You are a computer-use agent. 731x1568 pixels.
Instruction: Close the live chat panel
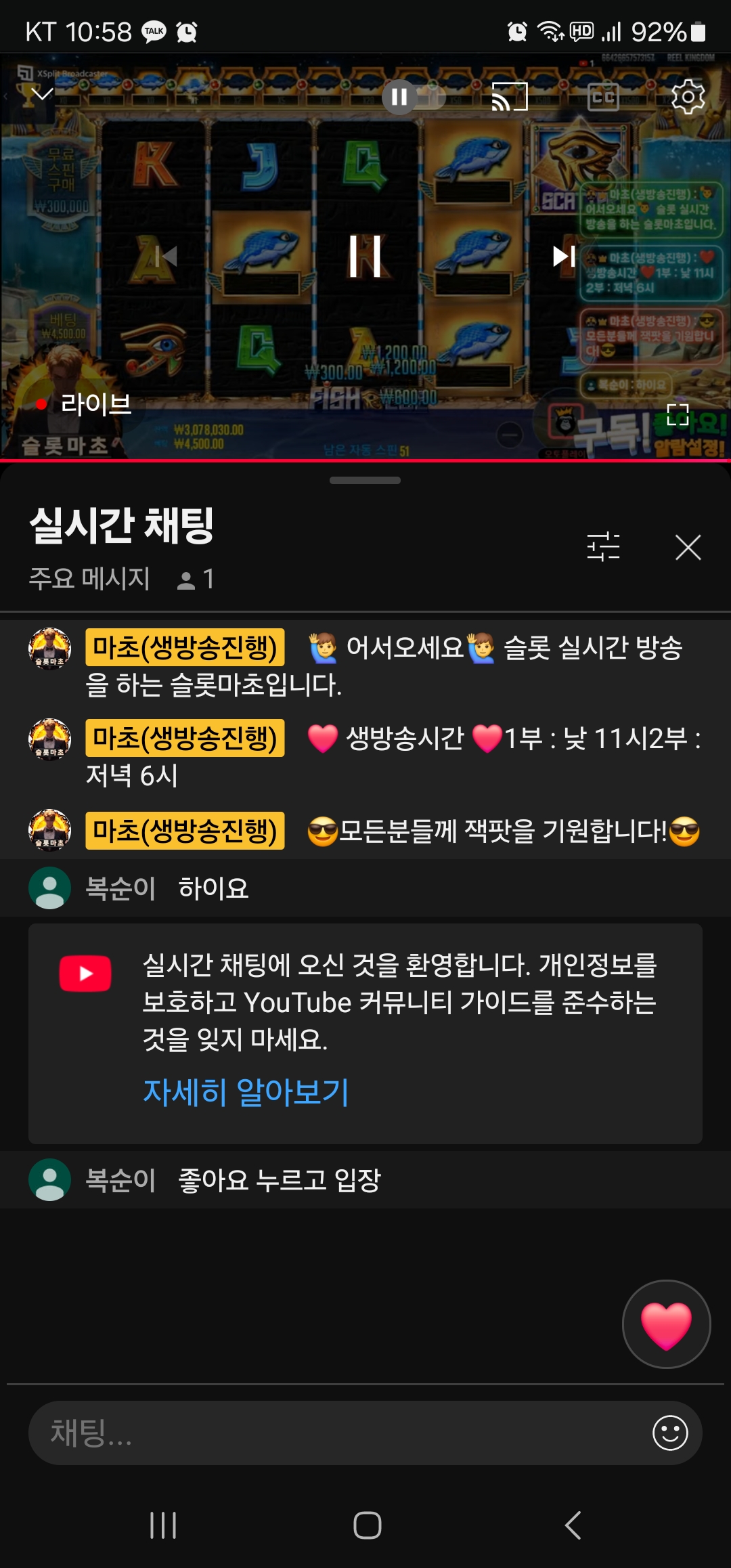tap(688, 547)
